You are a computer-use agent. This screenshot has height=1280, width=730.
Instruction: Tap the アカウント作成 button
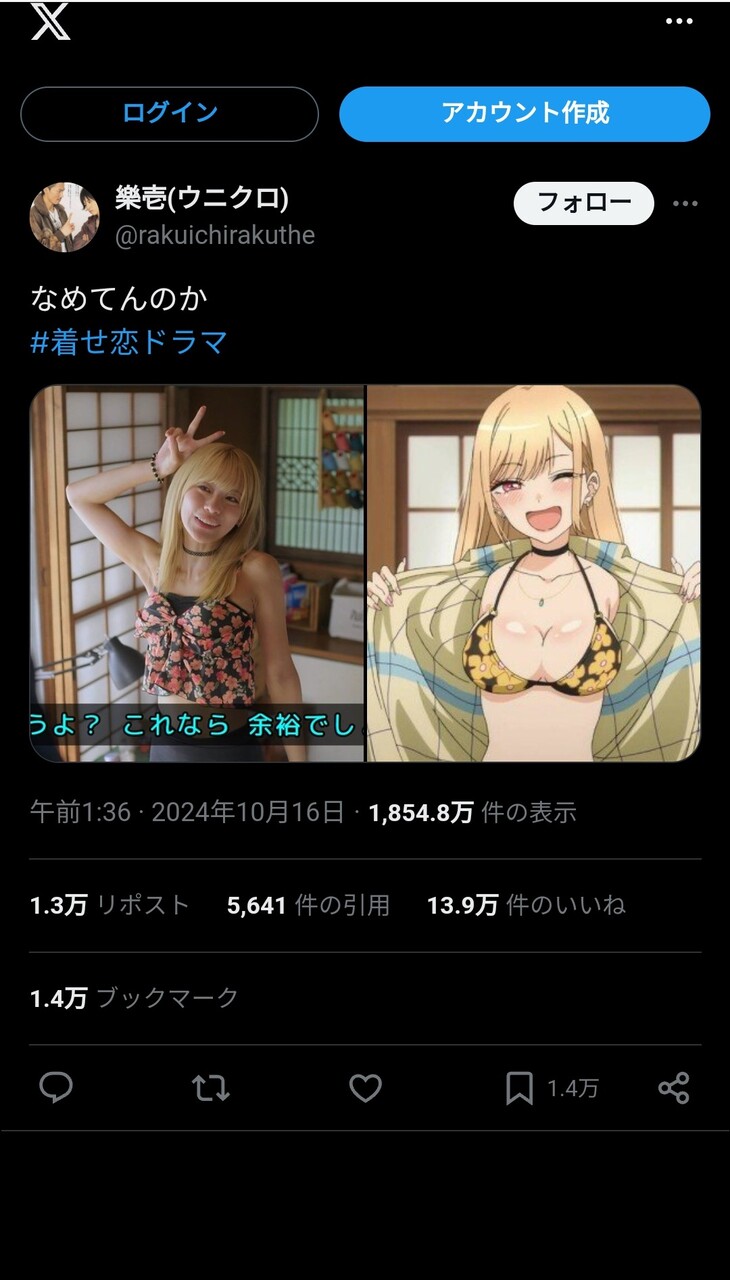[524, 113]
